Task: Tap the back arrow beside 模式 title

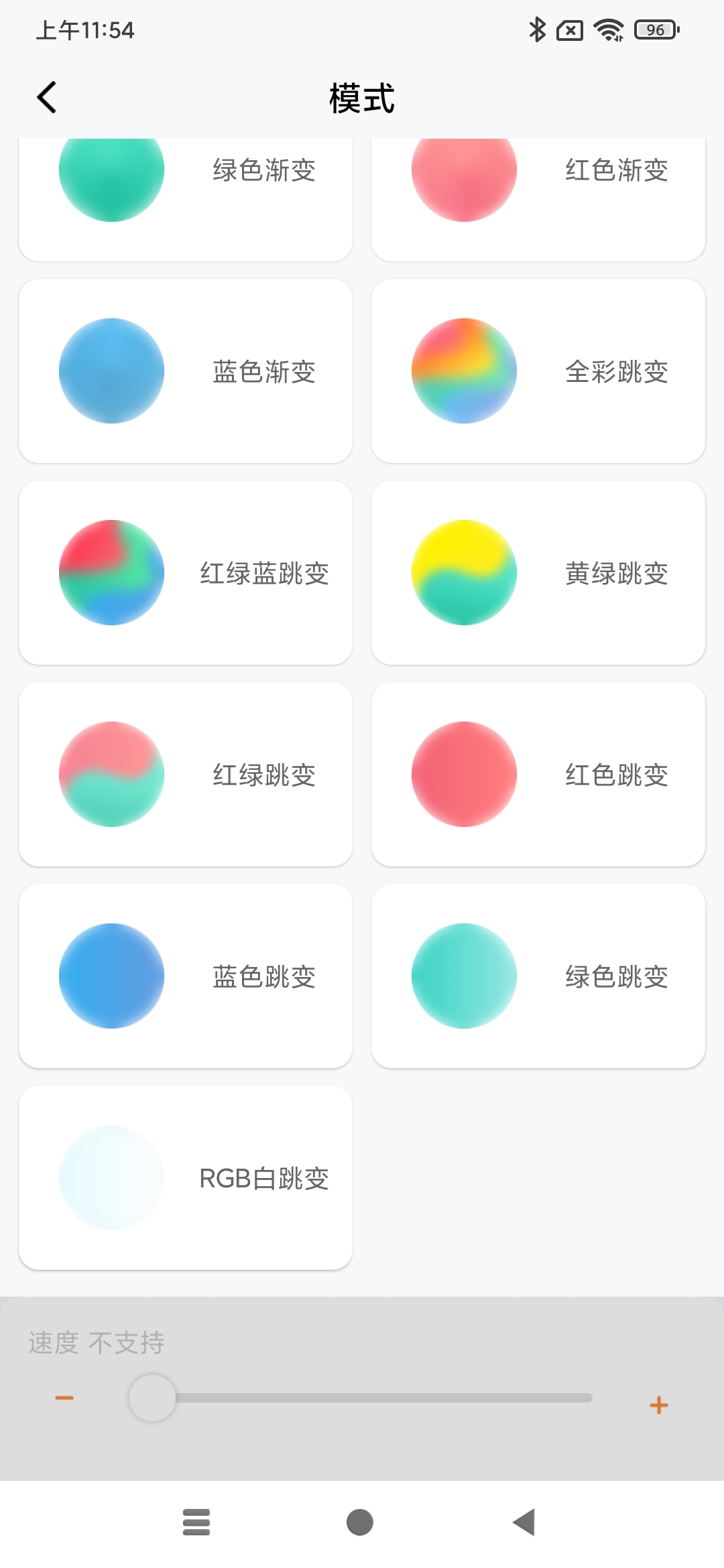Action: click(x=46, y=96)
